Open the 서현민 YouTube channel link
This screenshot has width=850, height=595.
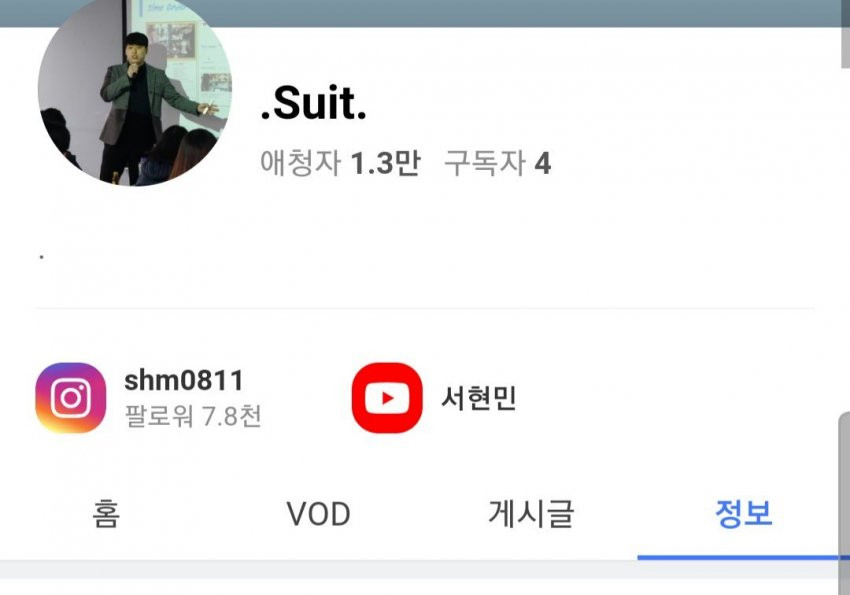[435, 398]
